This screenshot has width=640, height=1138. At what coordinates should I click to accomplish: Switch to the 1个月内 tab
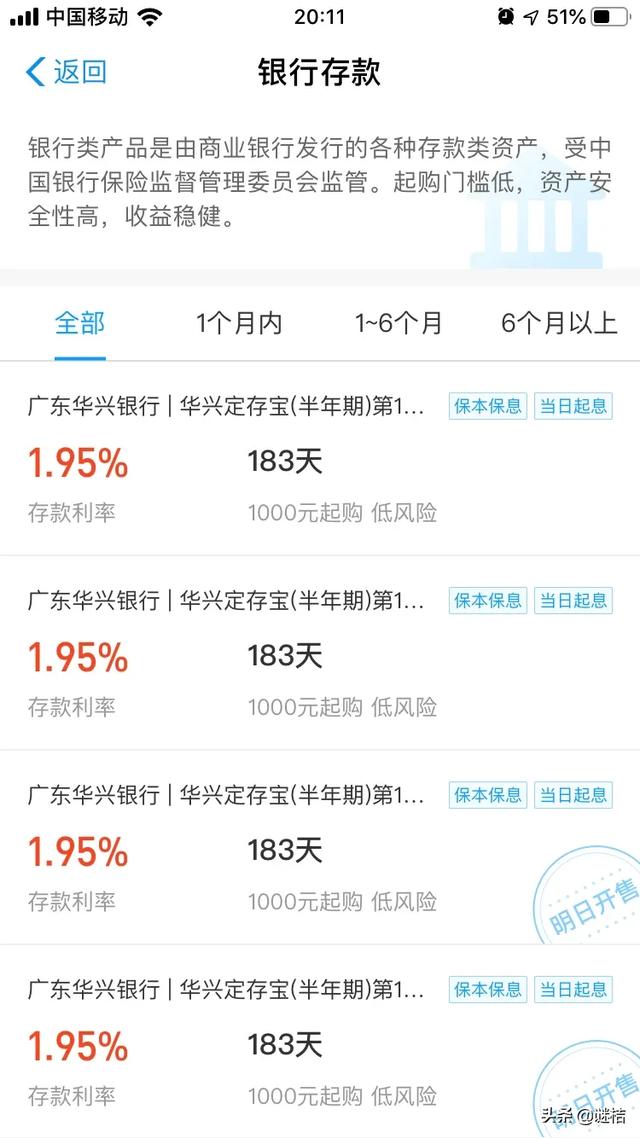pyautogui.click(x=239, y=323)
